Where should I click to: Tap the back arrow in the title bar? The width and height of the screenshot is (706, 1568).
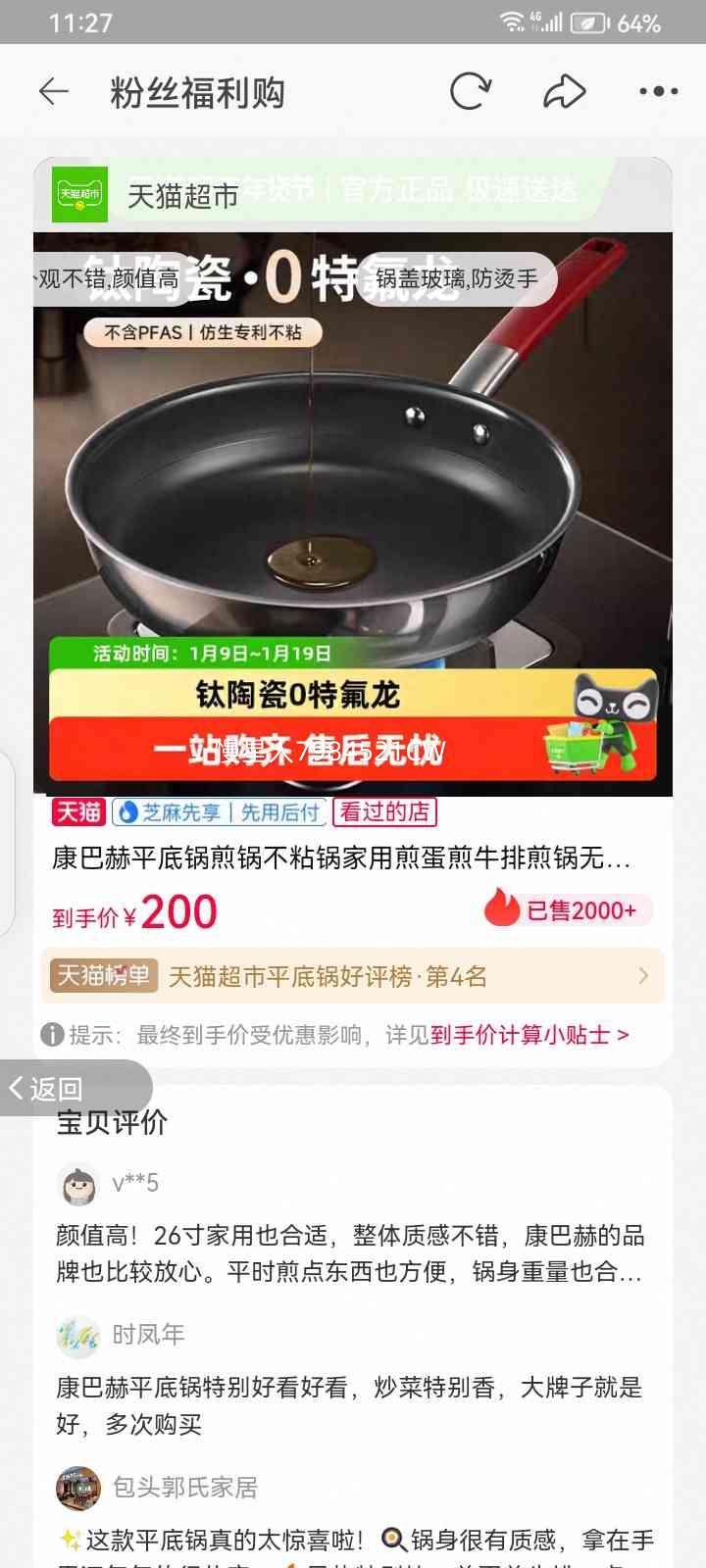point(55,90)
